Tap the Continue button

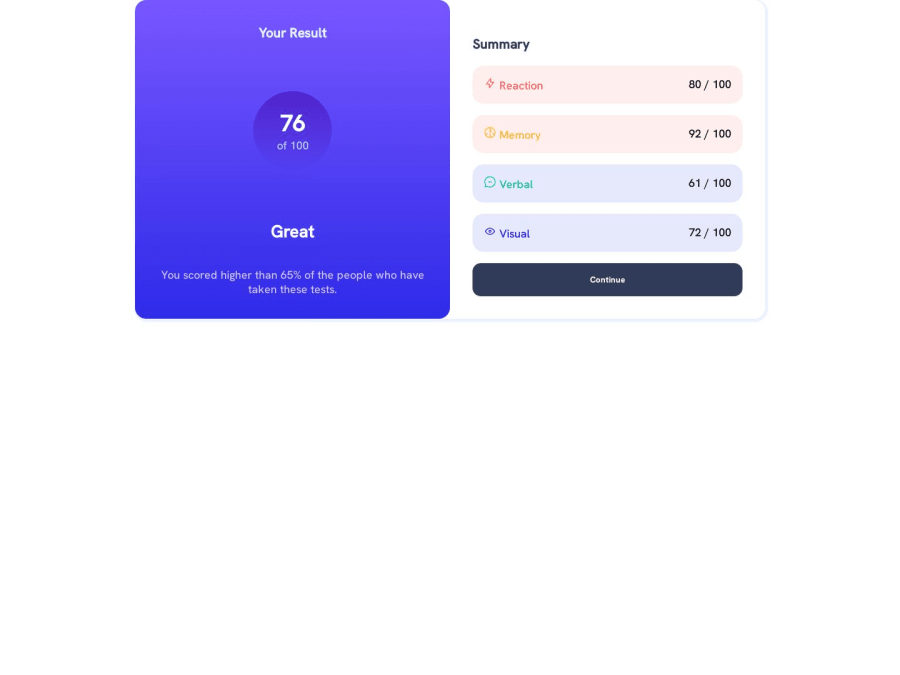coord(607,280)
